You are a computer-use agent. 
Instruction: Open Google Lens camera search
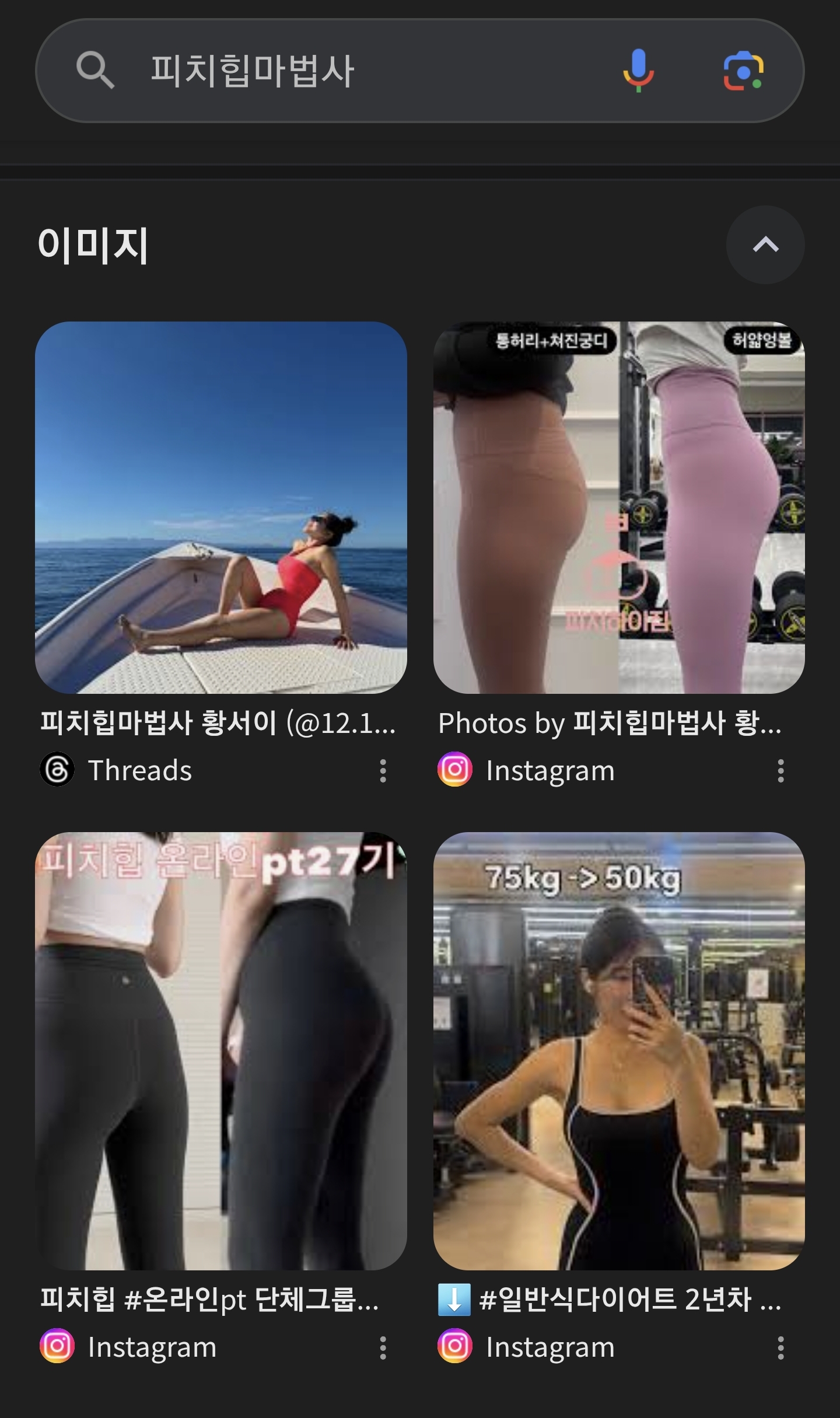pos(743,71)
